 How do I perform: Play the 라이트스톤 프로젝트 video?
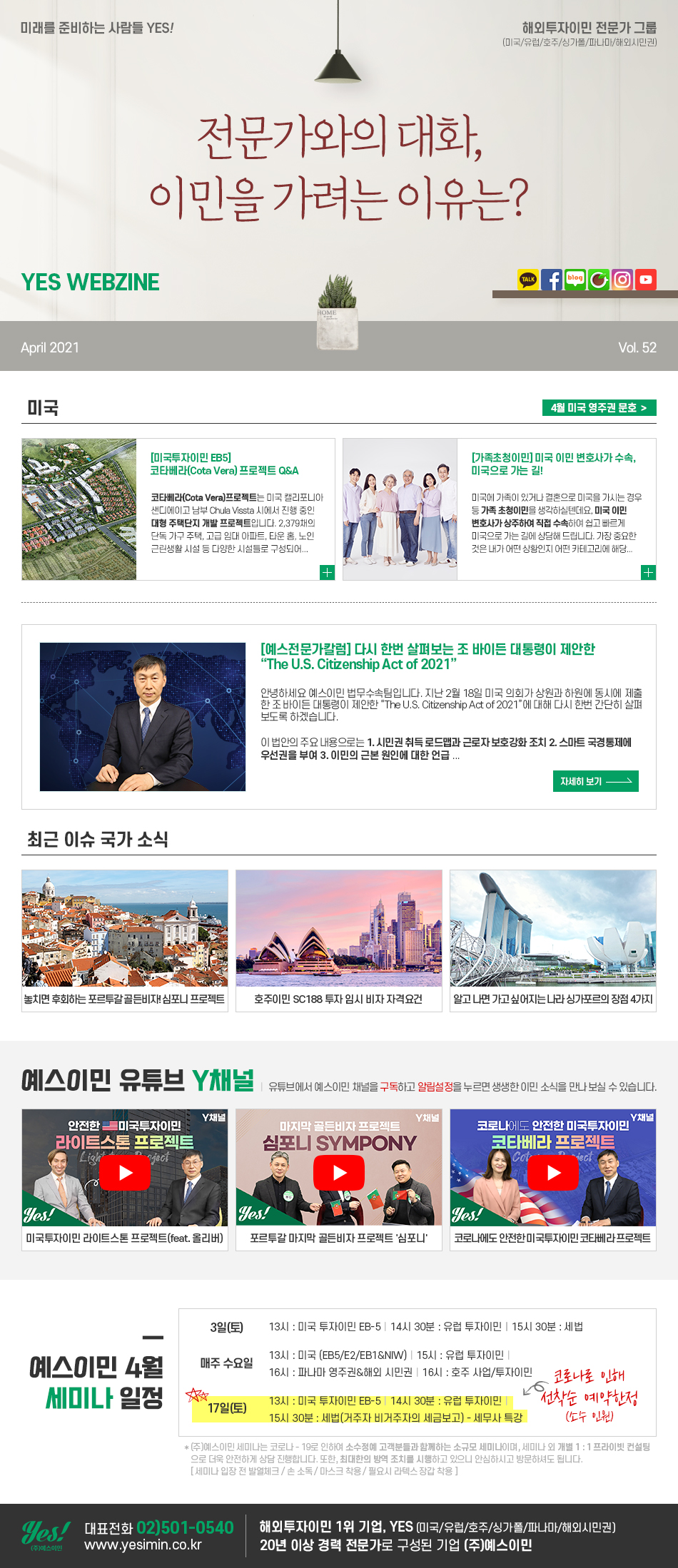[125, 1172]
